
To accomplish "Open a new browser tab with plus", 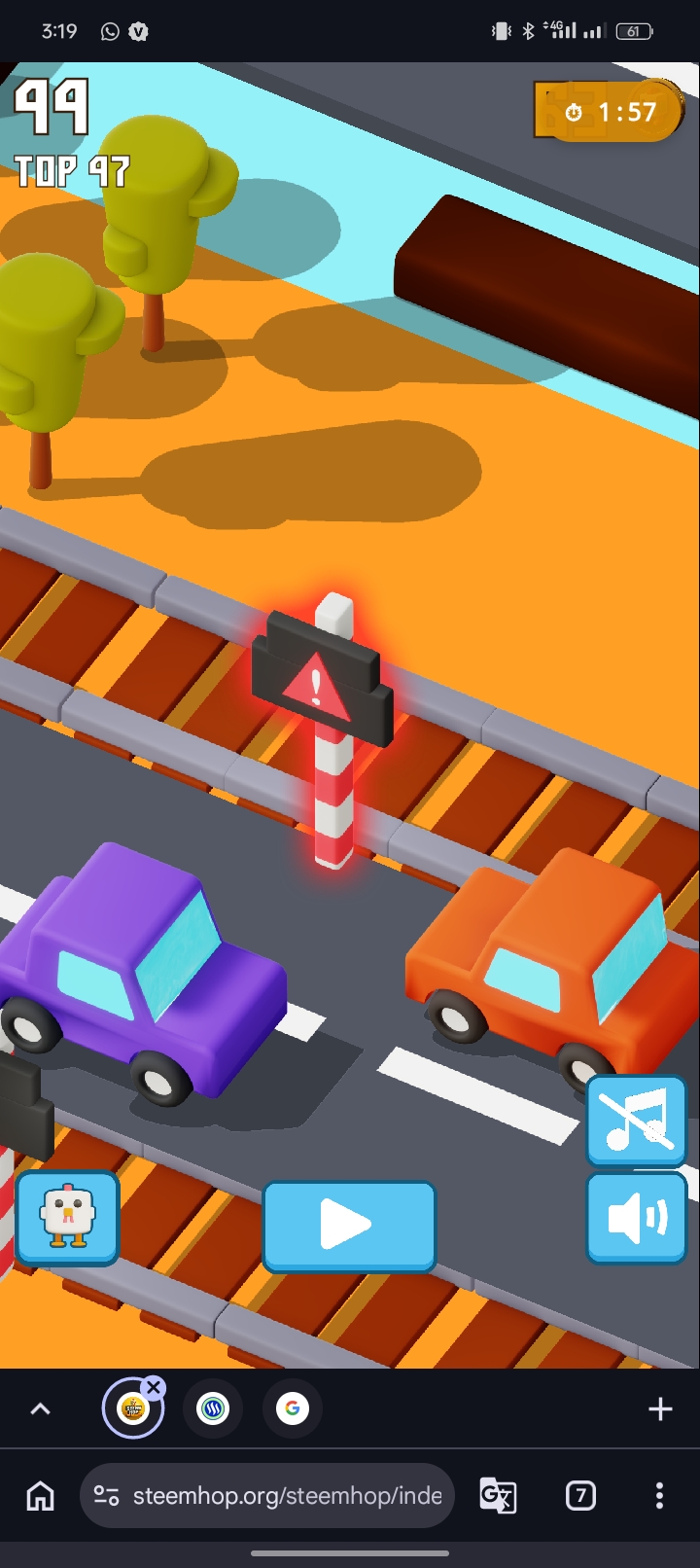I will click(660, 1408).
